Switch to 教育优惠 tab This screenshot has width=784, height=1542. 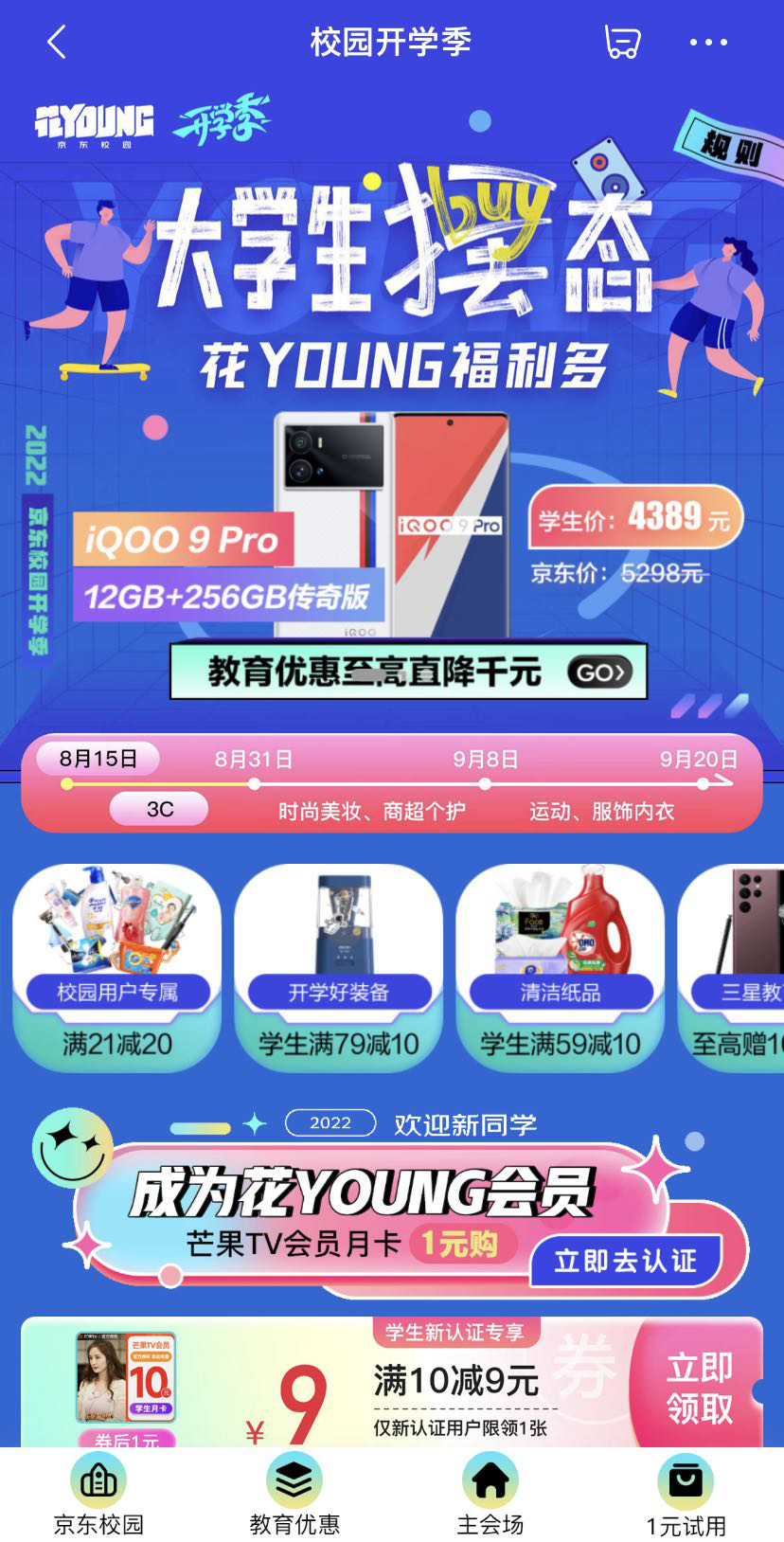coord(294,1496)
